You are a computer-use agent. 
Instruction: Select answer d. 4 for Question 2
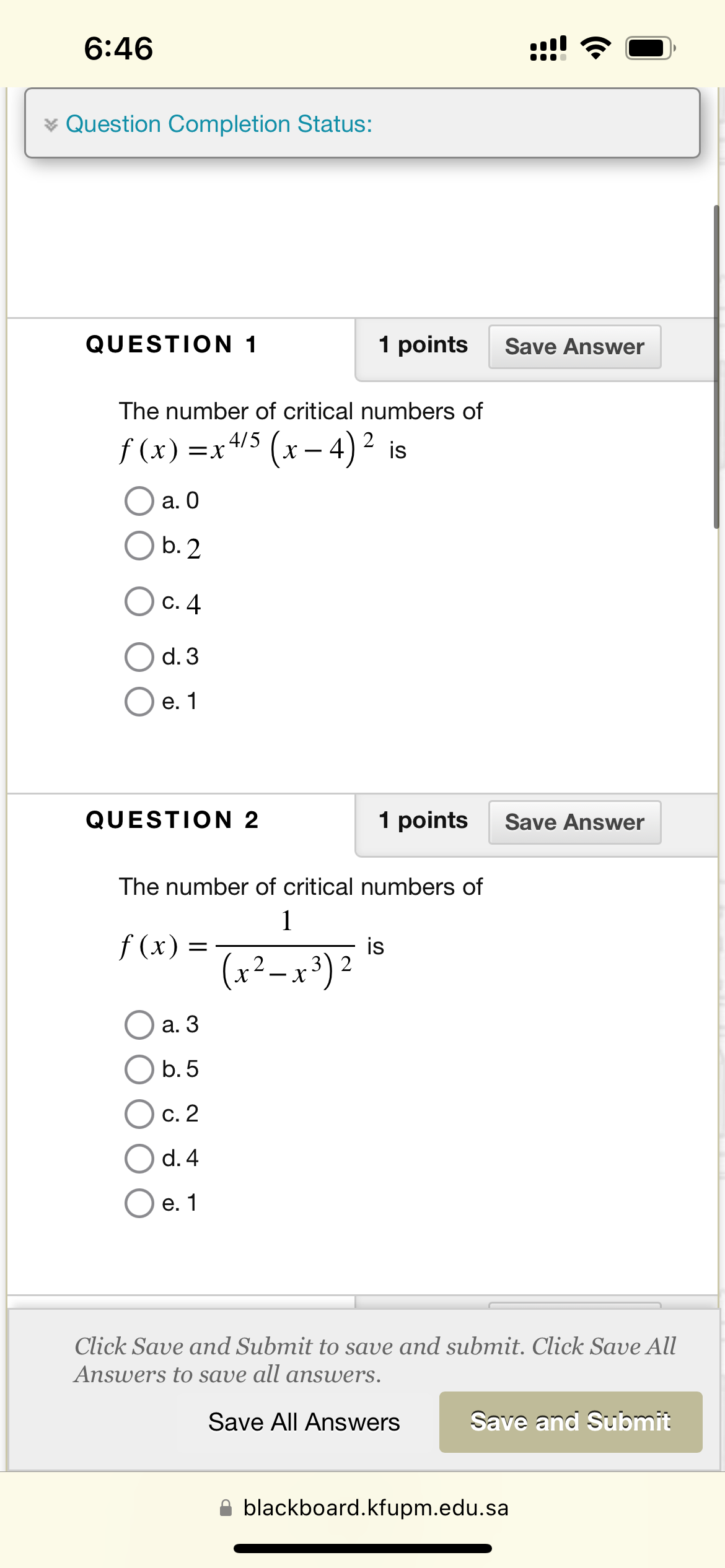click(139, 1159)
